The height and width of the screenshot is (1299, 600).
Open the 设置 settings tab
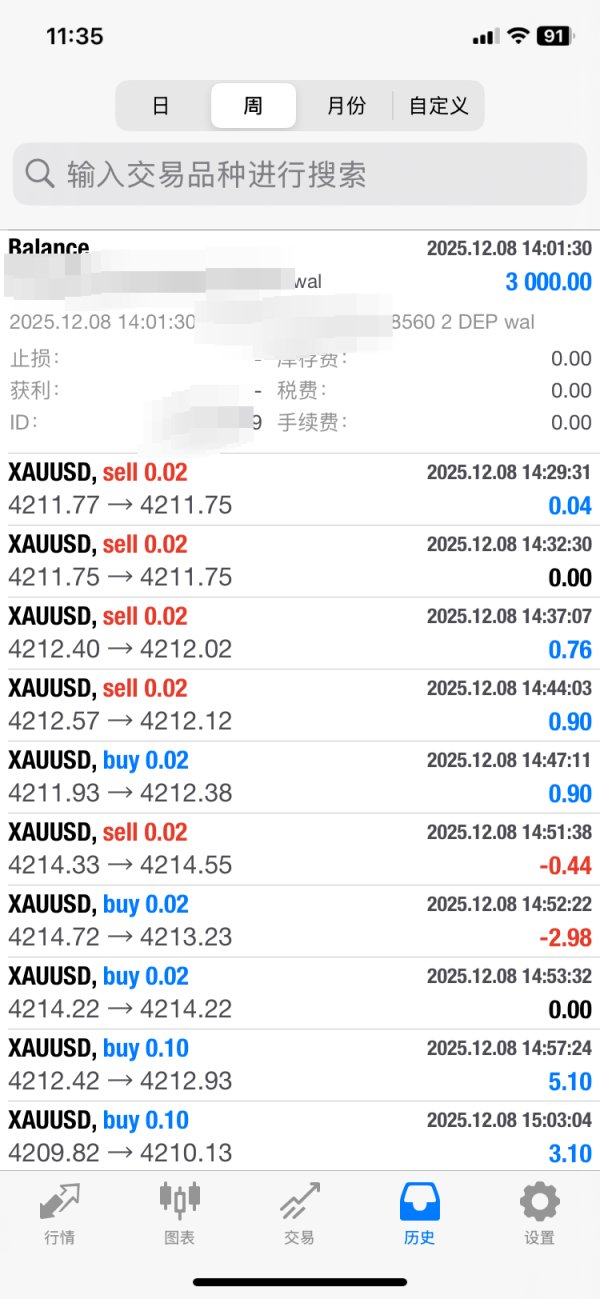pyautogui.click(x=540, y=1213)
